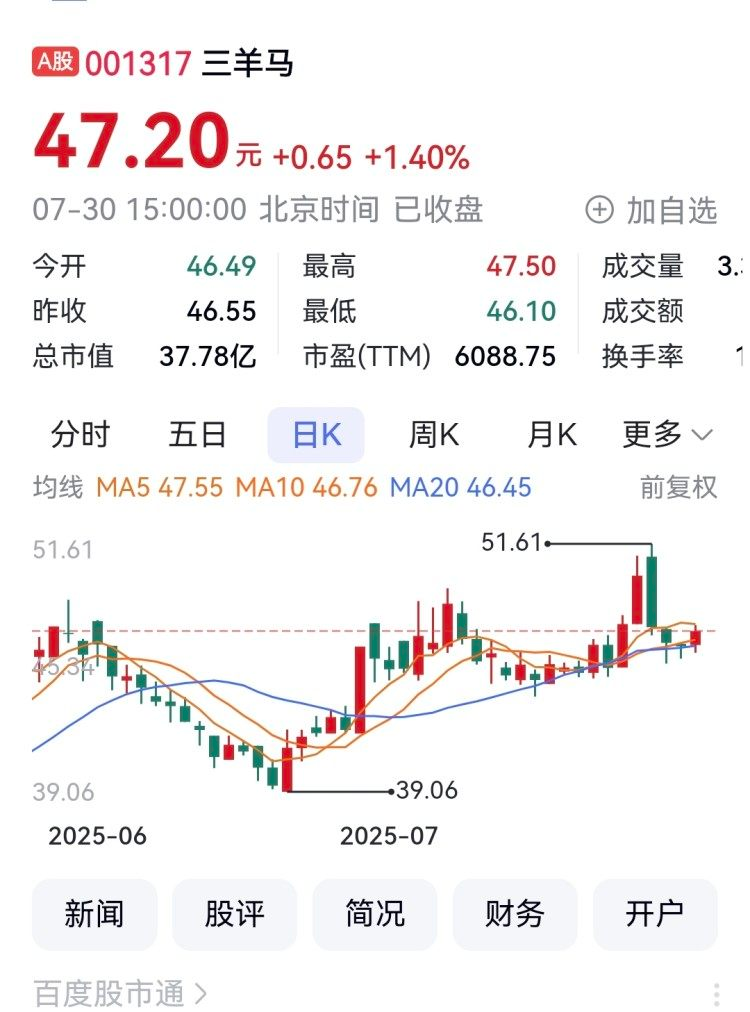
Task: Click the 开户 account opening button
Action: pos(655,914)
